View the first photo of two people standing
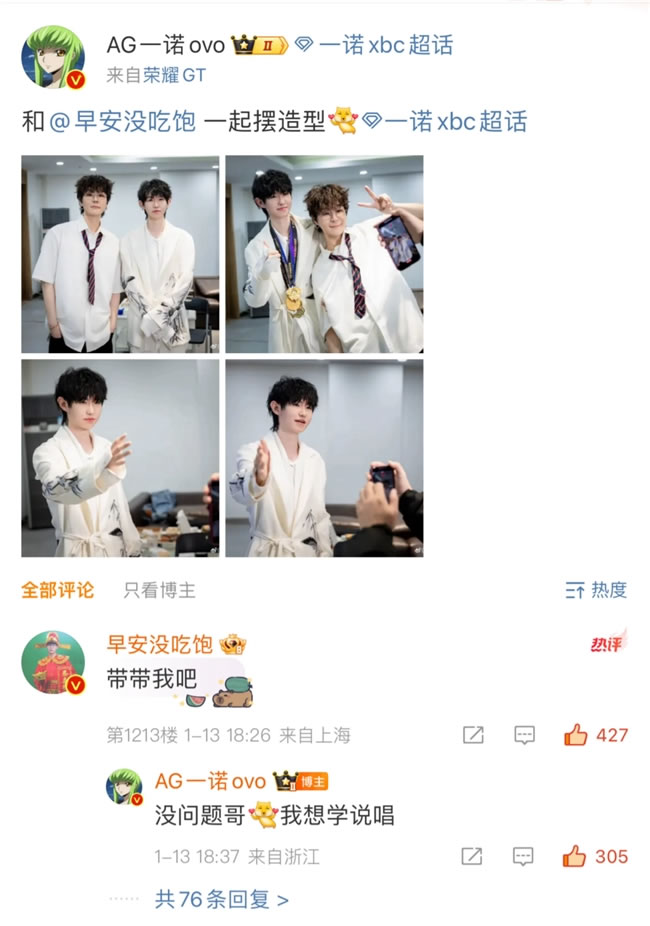The image size is (650, 926). coord(120,254)
